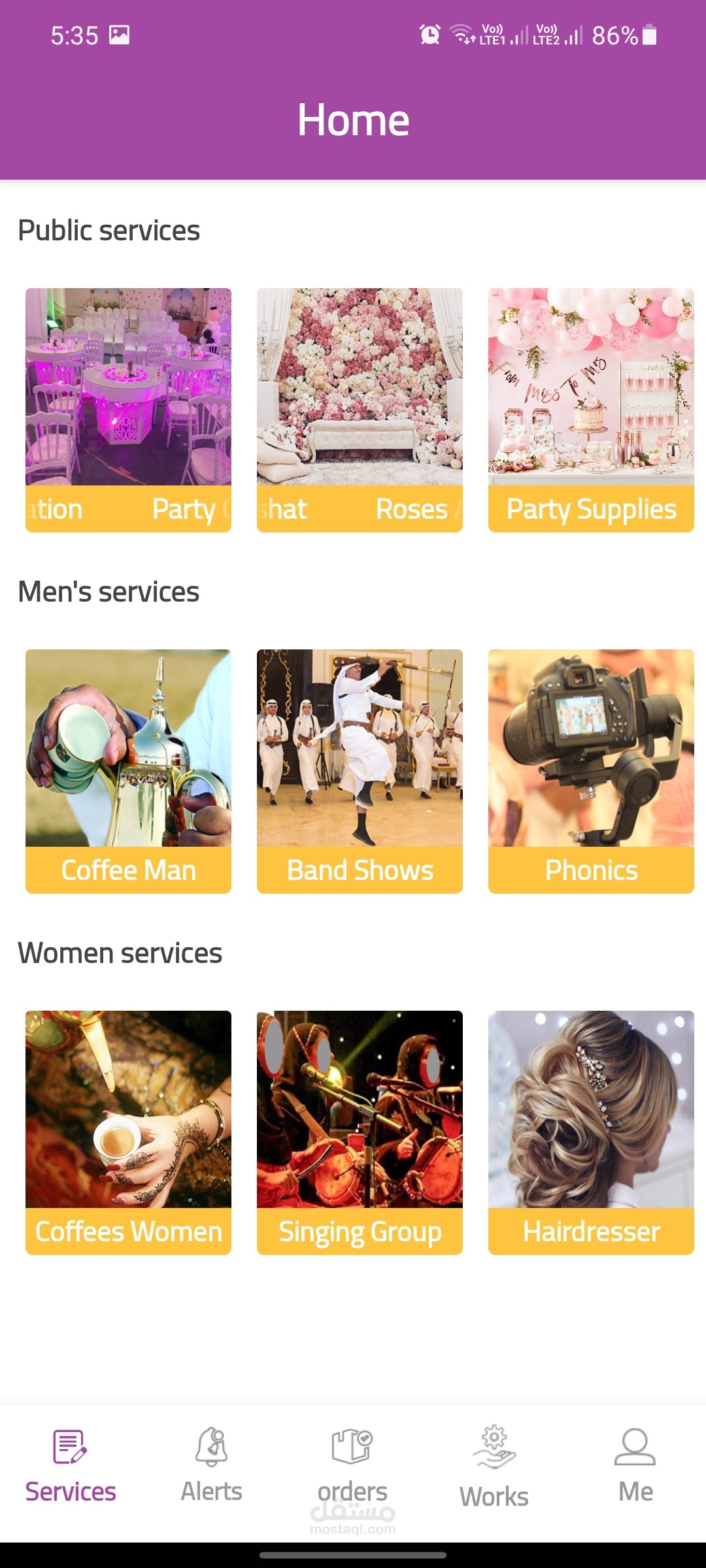Open the Coffees Women service
Image resolution: width=706 pixels, height=1568 pixels.
(x=128, y=1132)
